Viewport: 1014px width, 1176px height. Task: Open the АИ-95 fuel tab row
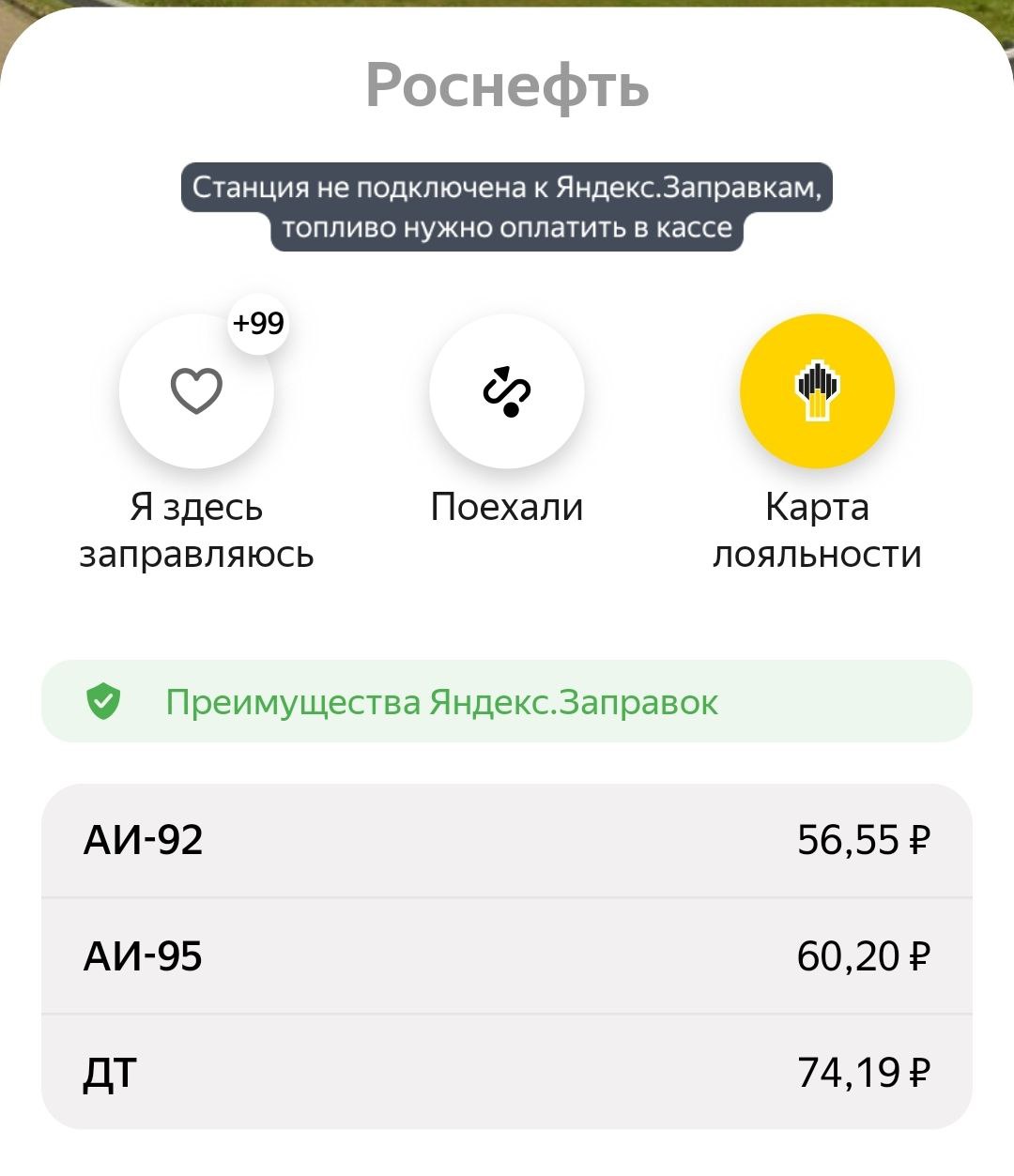pyautogui.click(x=507, y=955)
